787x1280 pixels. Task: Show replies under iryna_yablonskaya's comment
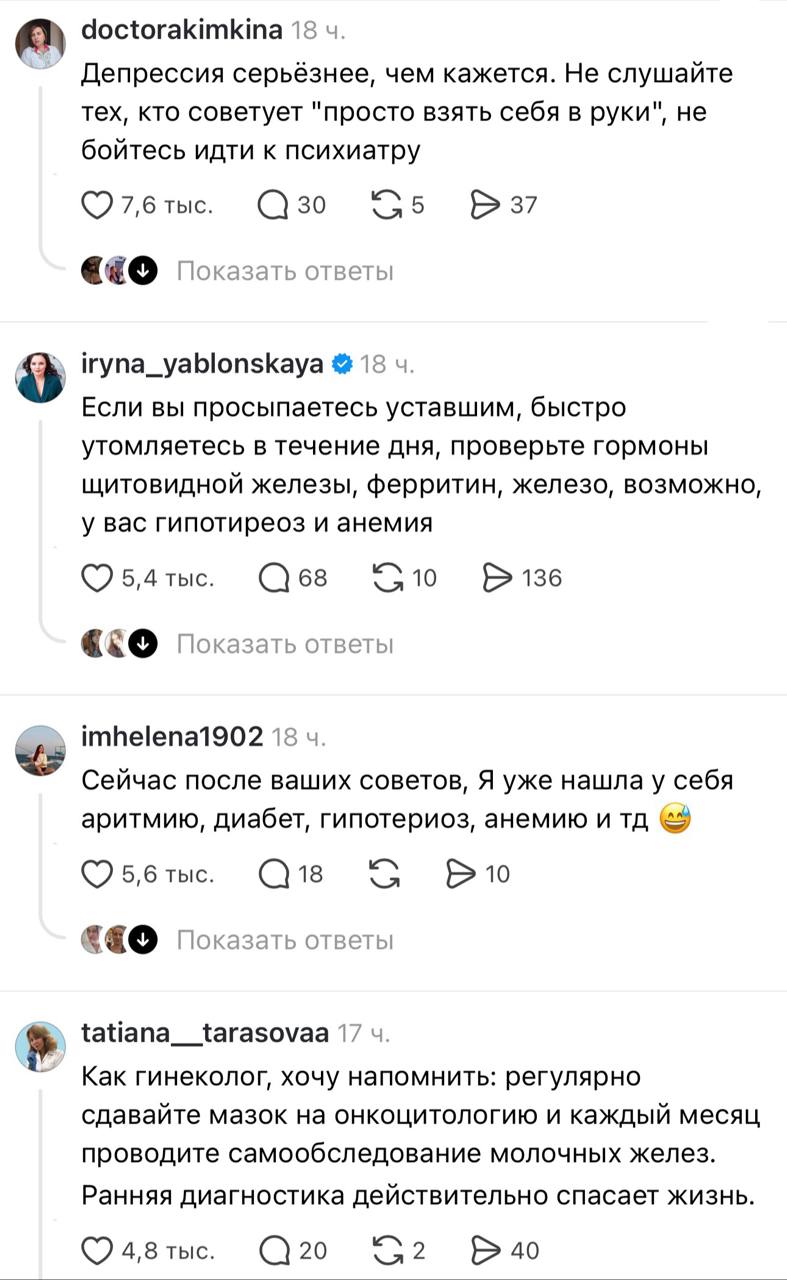285,644
